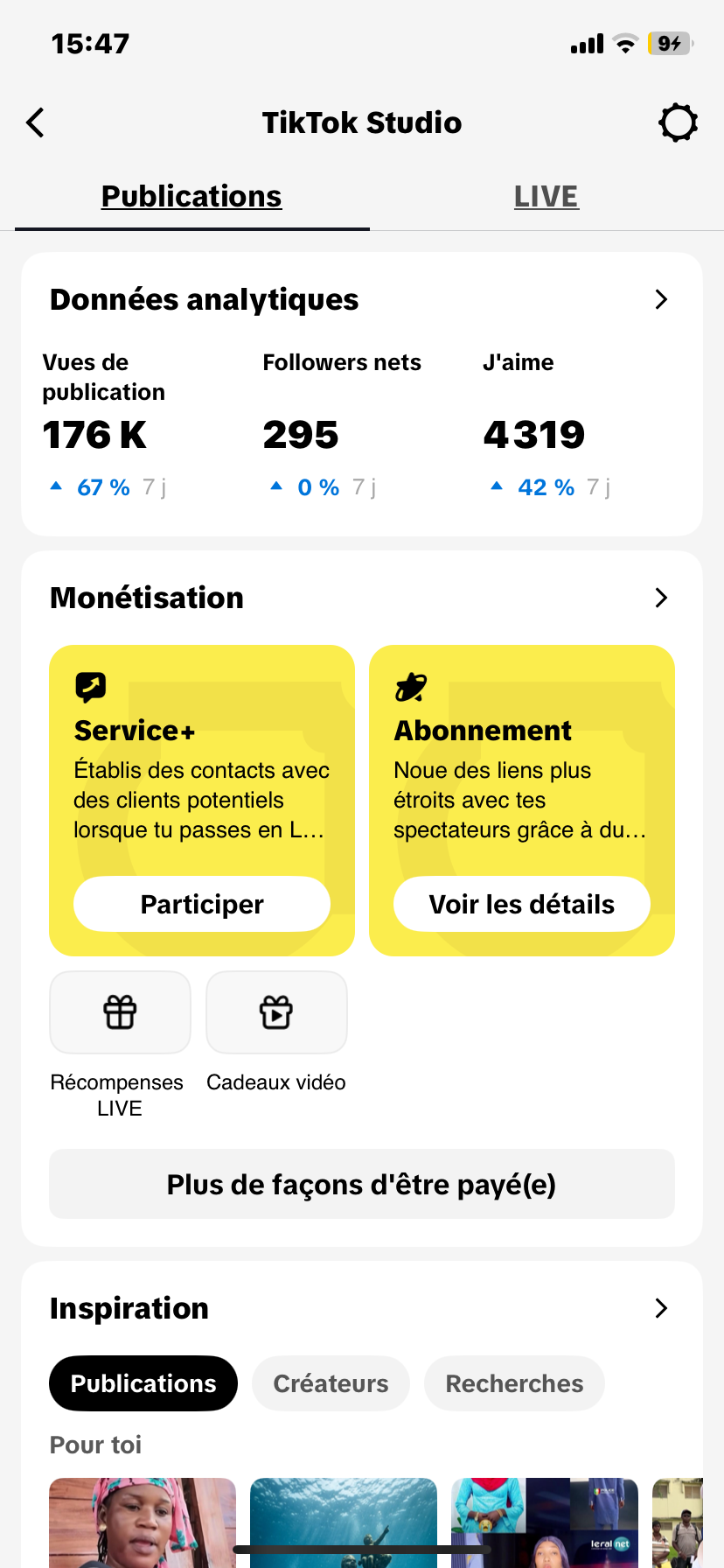
Task: Open the underwater video thumbnail
Action: pos(344,1522)
